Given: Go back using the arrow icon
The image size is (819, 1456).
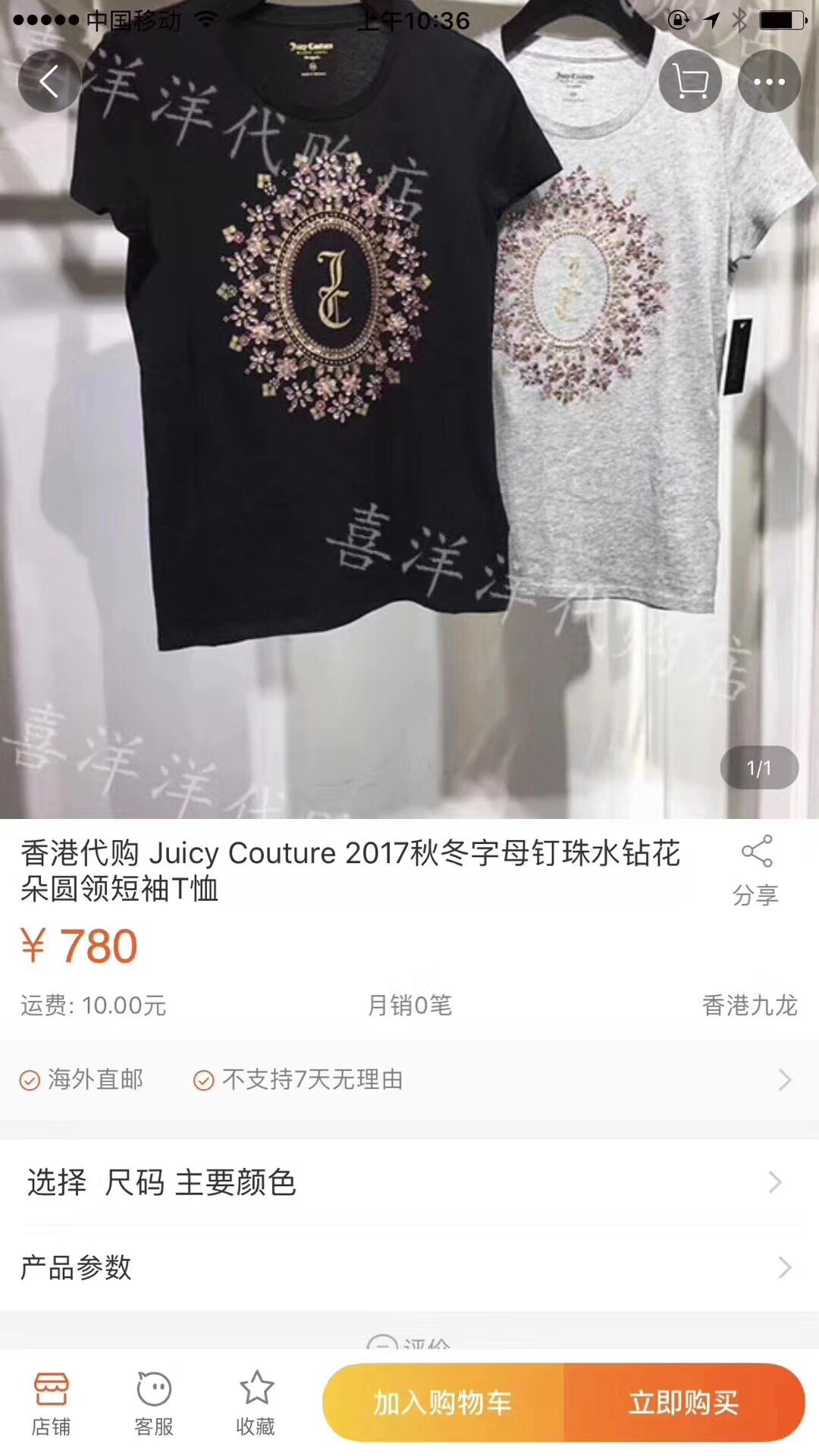Looking at the screenshot, I should [49, 81].
